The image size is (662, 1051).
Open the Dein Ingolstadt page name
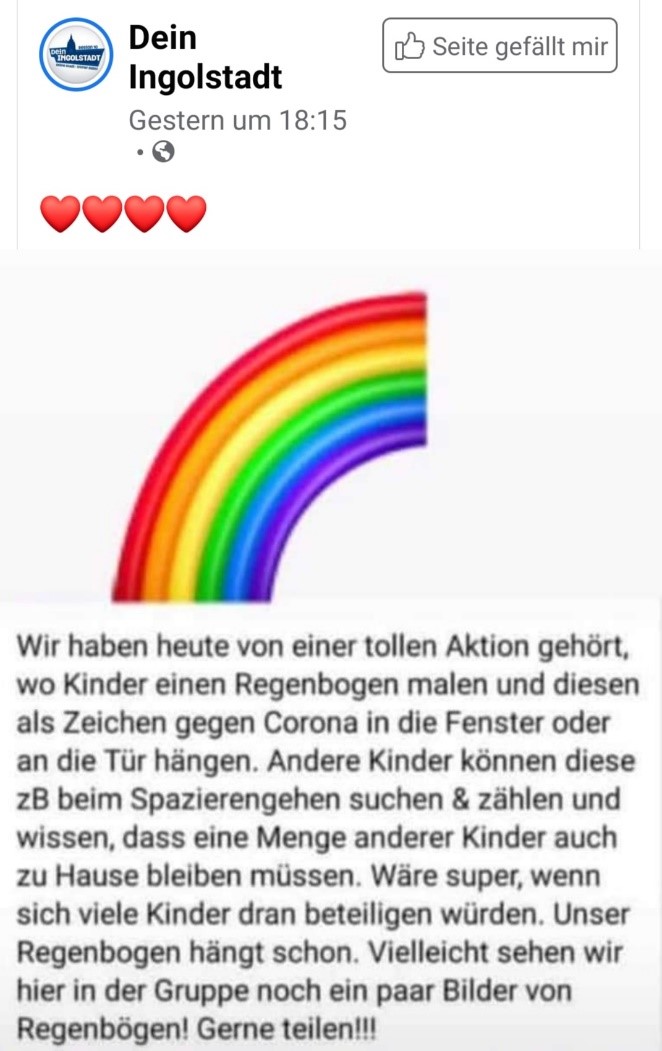pyautogui.click(x=205, y=57)
